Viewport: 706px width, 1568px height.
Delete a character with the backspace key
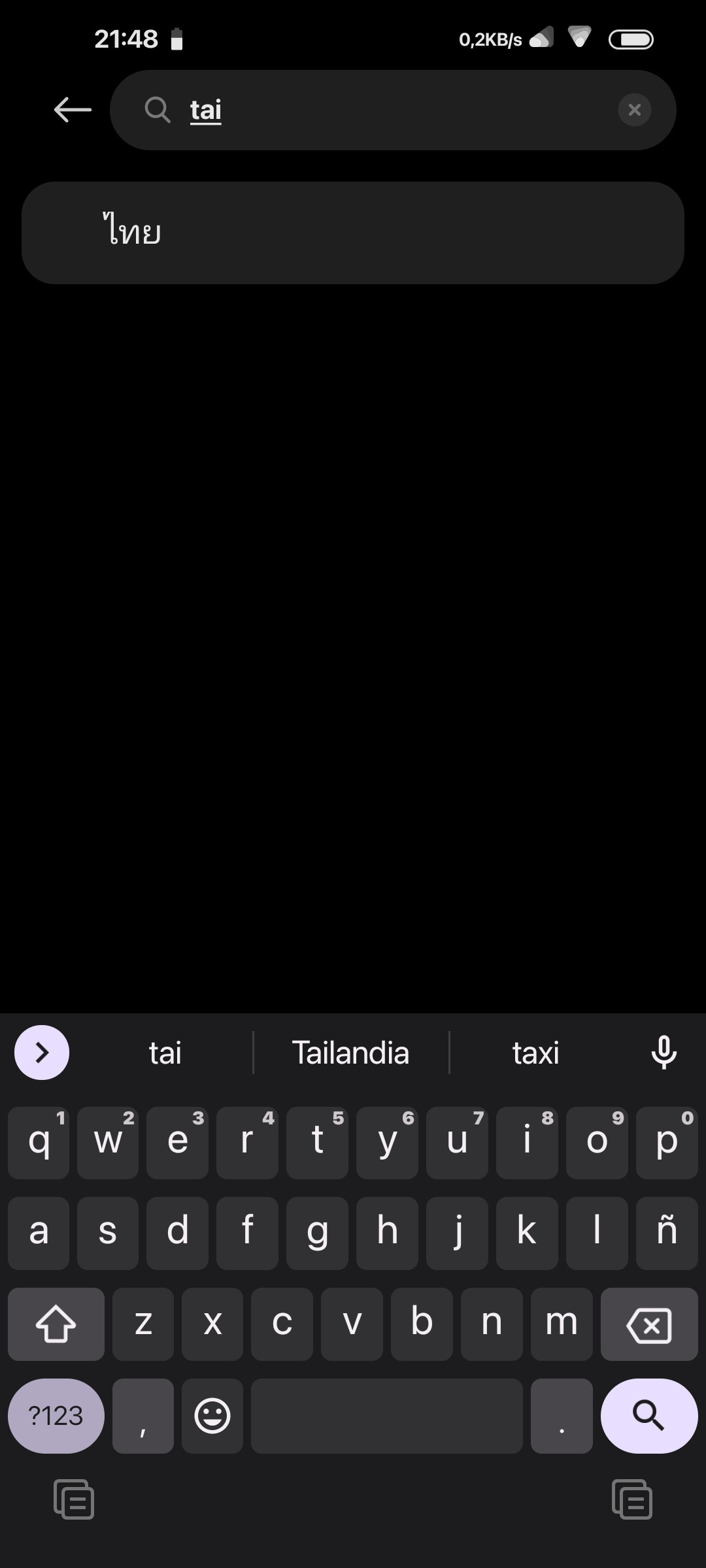648,1324
